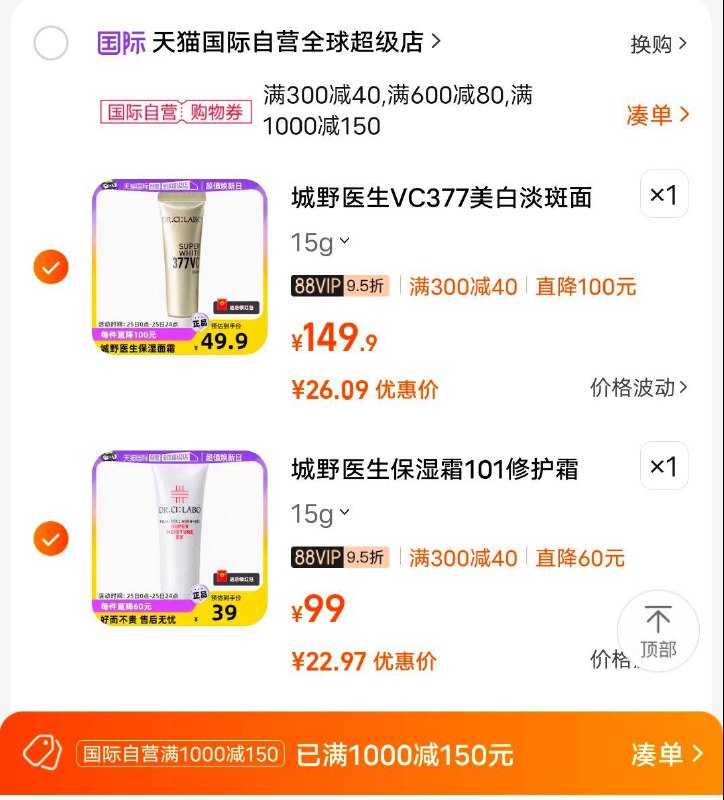Tap 凑单 next to the coupon details
This screenshot has height=800, width=724.
pos(657,114)
